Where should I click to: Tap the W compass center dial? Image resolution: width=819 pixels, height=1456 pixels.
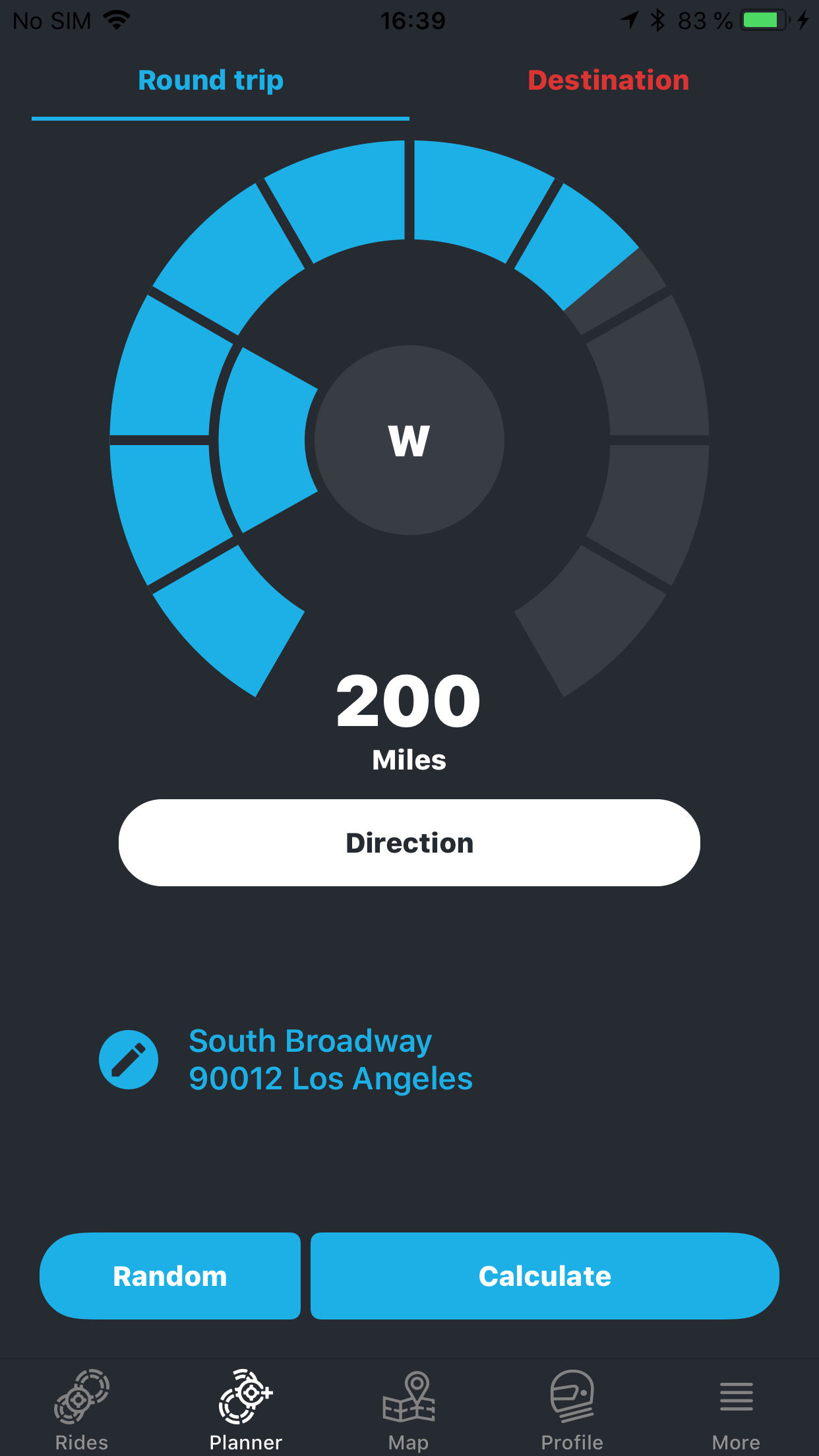[409, 440]
